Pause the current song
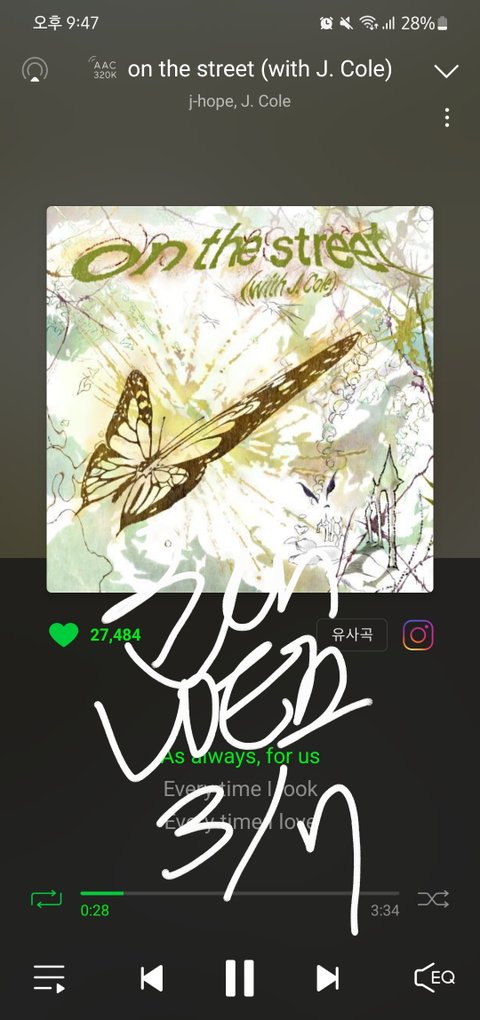The image size is (480, 1020). click(239, 978)
